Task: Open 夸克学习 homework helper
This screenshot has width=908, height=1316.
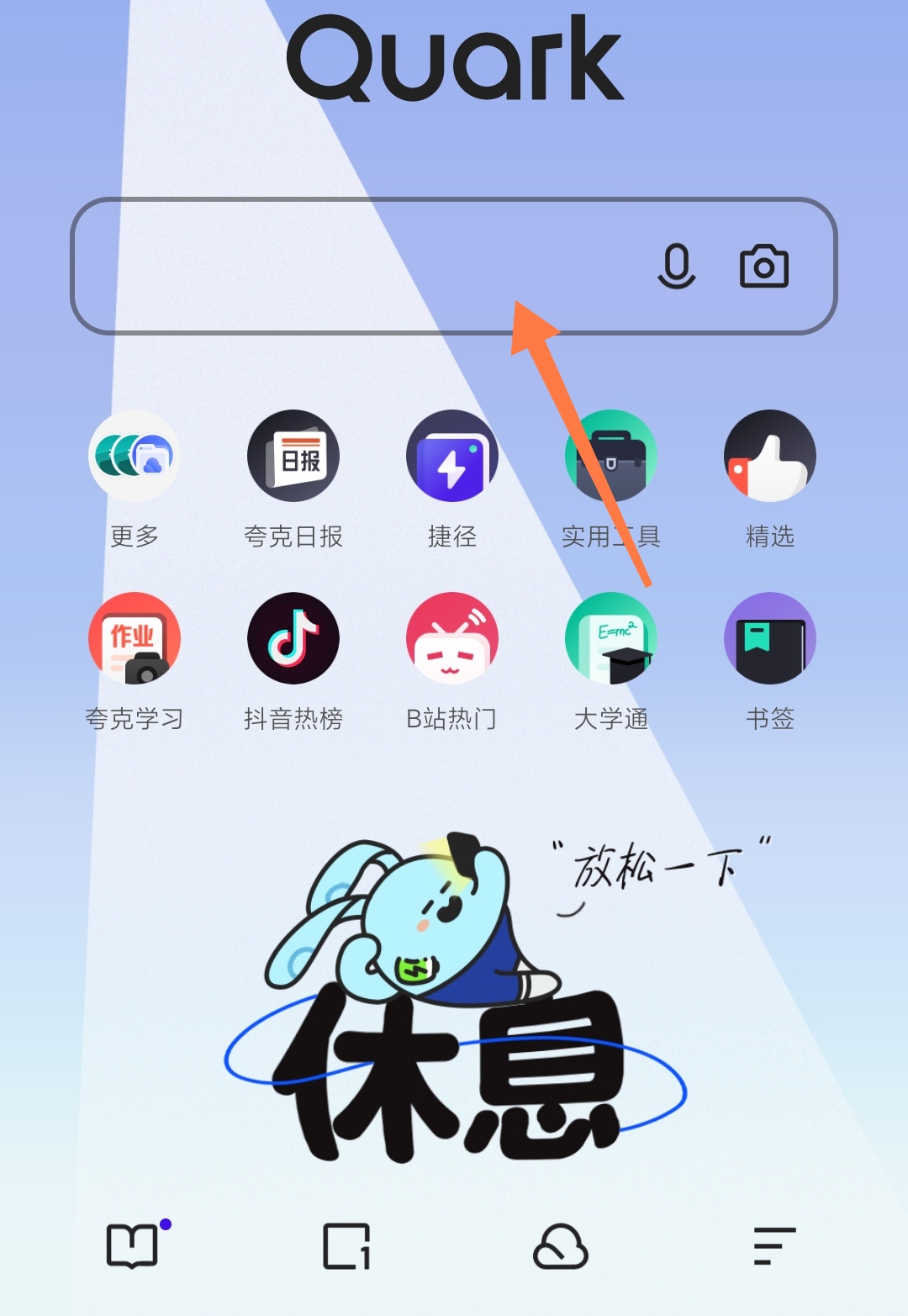Action: click(x=135, y=639)
